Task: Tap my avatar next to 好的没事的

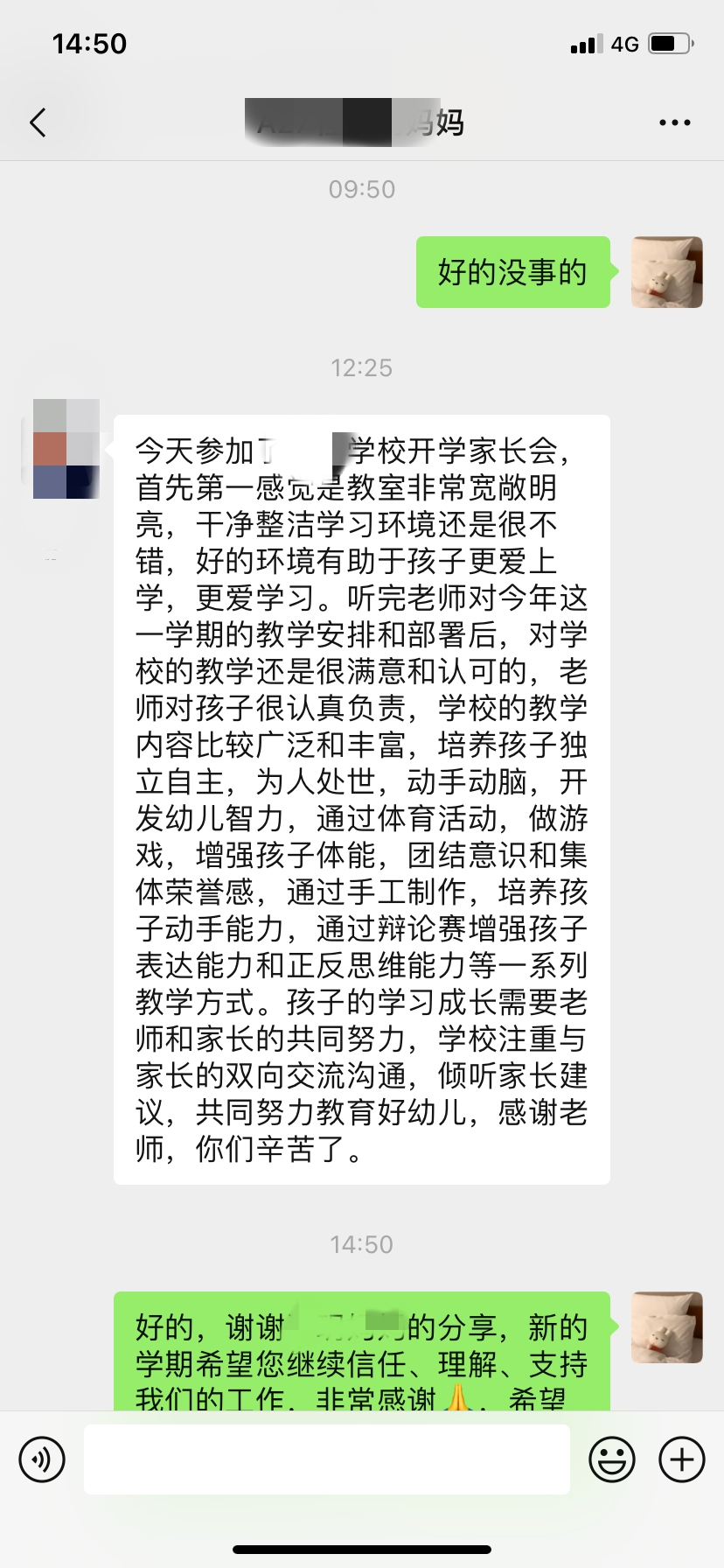Action: pyautogui.click(x=666, y=272)
